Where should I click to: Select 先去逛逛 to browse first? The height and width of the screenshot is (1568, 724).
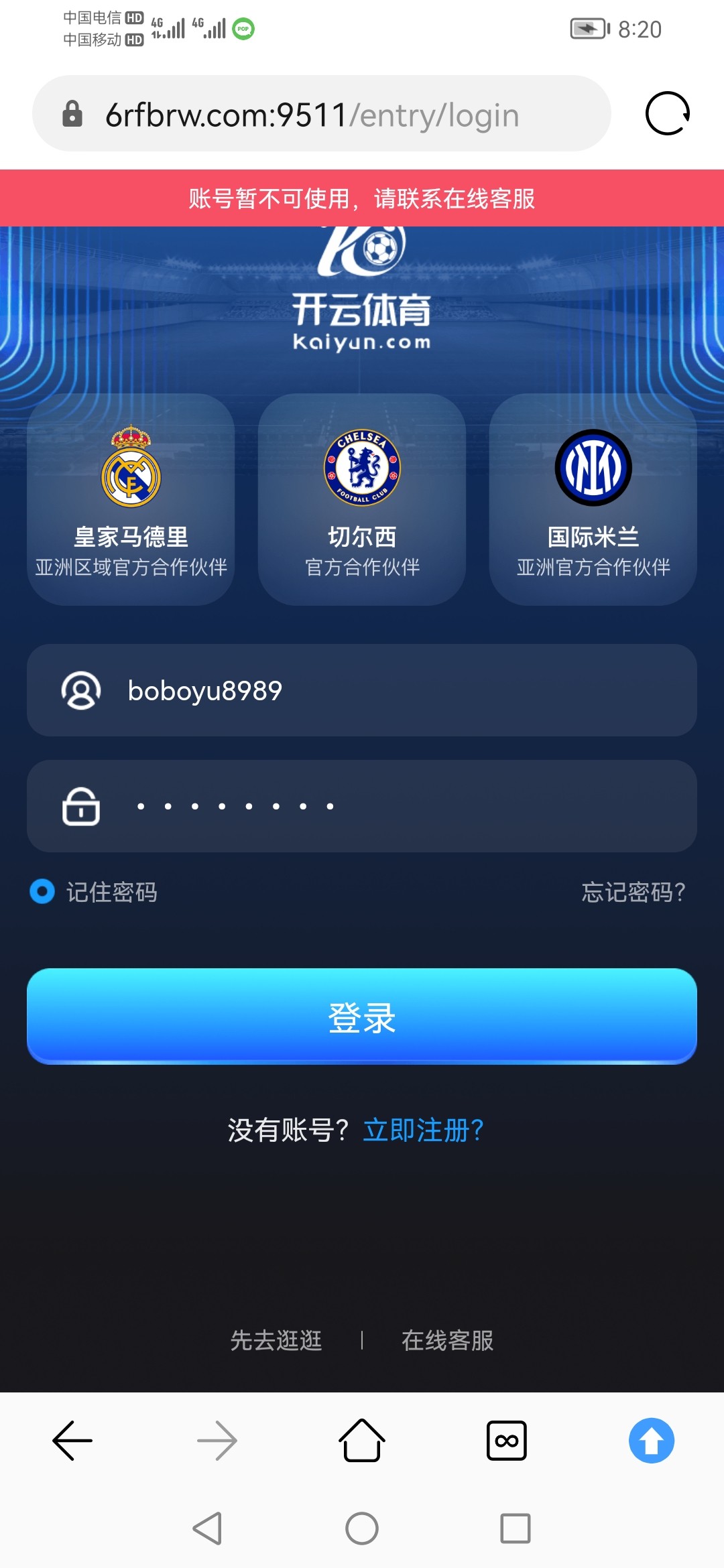(276, 1340)
